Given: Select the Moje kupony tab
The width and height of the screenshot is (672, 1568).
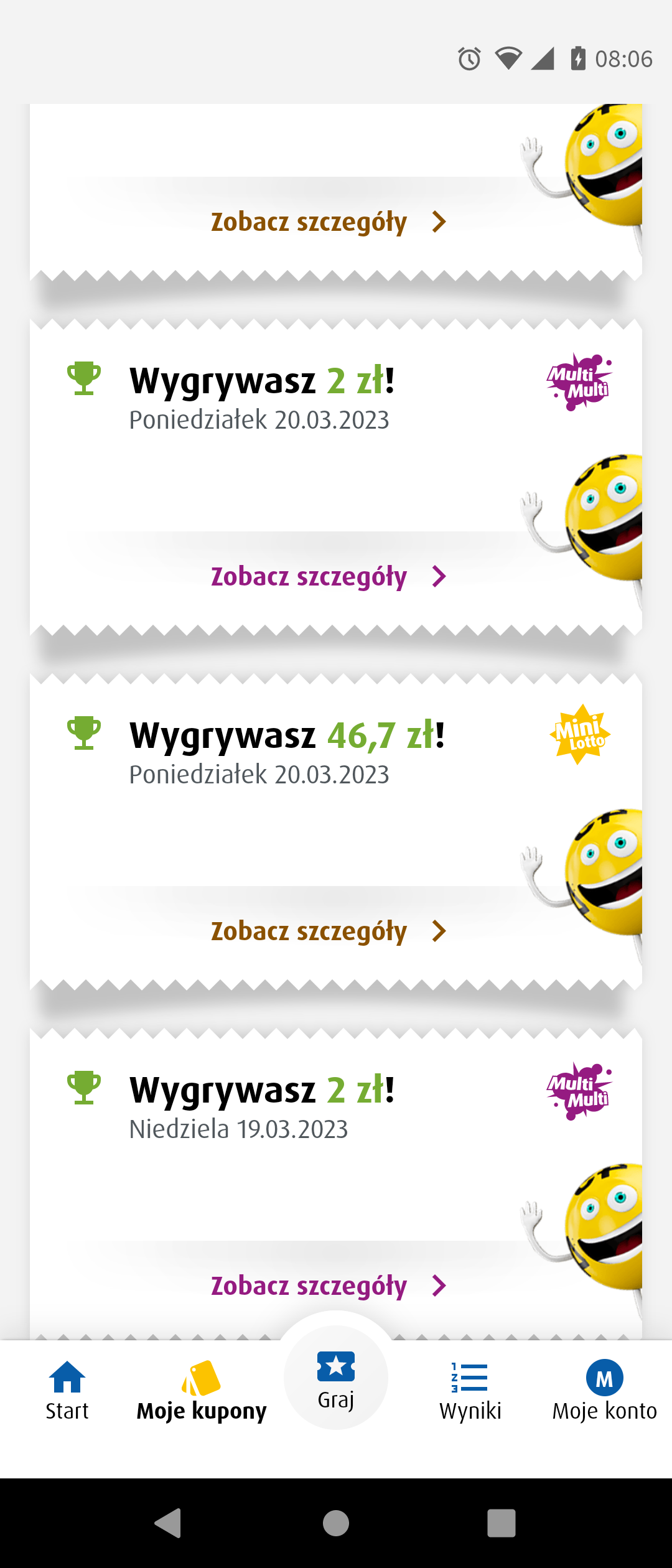Looking at the screenshot, I should (x=202, y=1391).
